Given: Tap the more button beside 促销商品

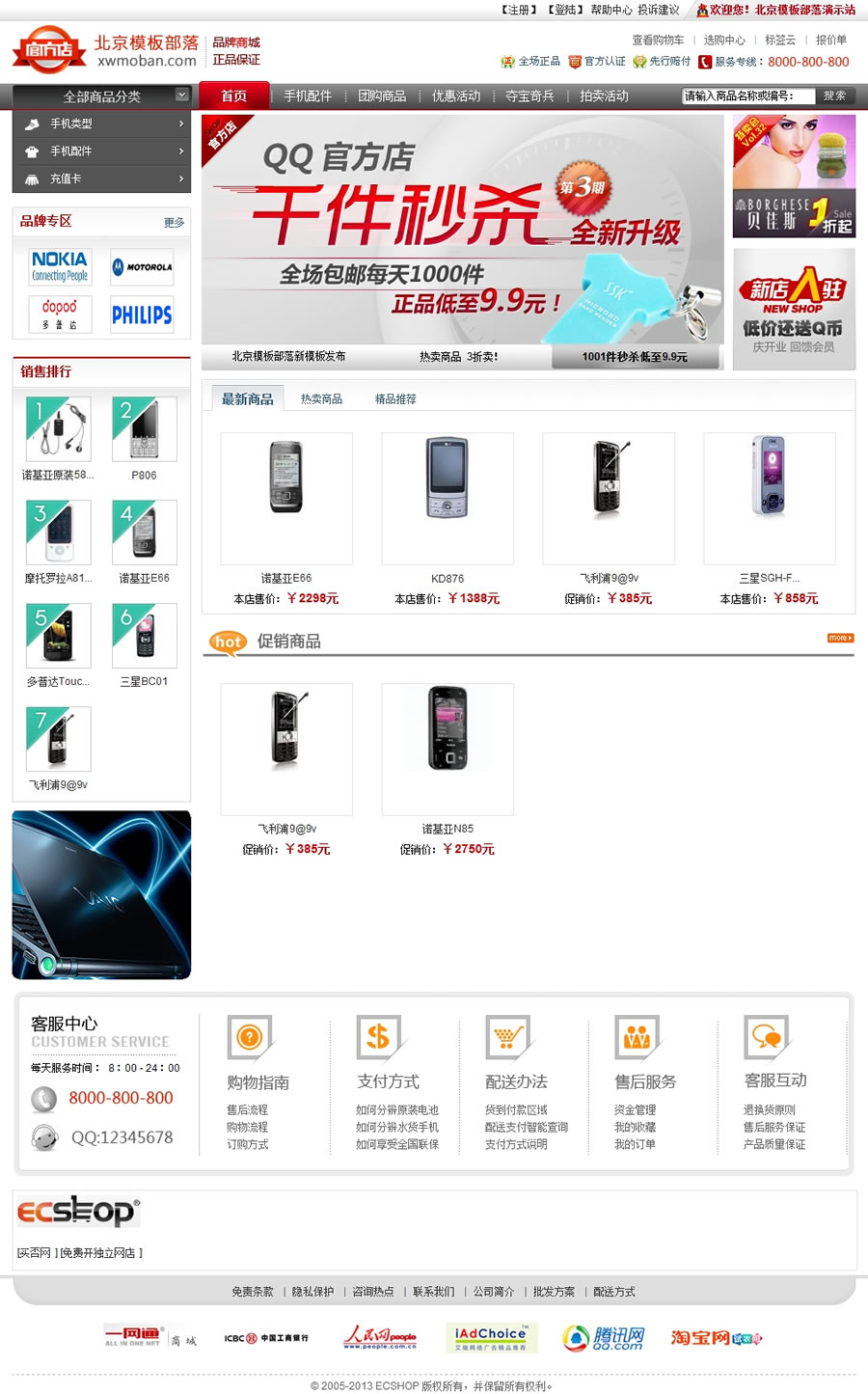Looking at the screenshot, I should click(x=840, y=639).
